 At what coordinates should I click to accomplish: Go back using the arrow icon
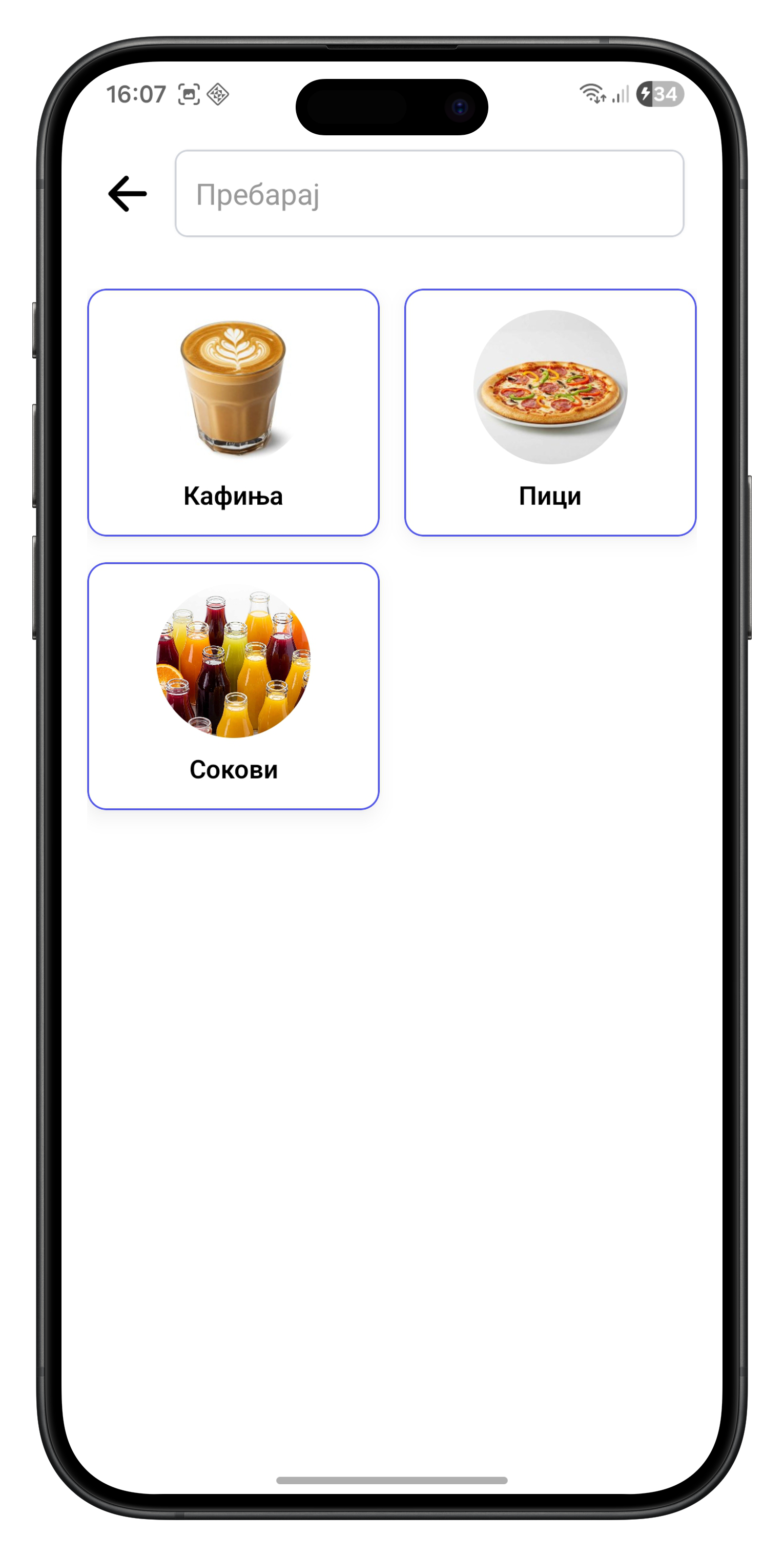[x=128, y=194]
